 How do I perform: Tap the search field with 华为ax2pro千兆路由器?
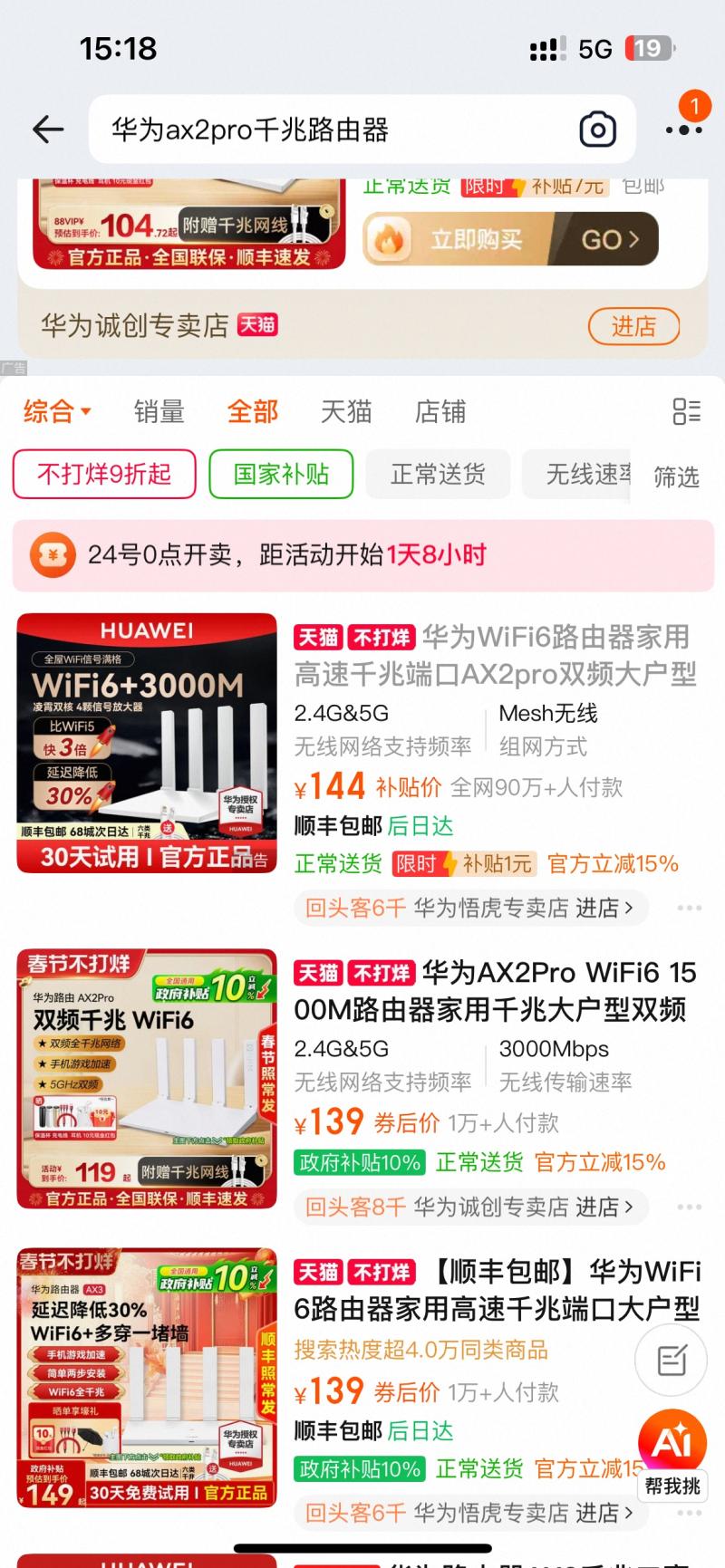pyautogui.click(x=335, y=130)
